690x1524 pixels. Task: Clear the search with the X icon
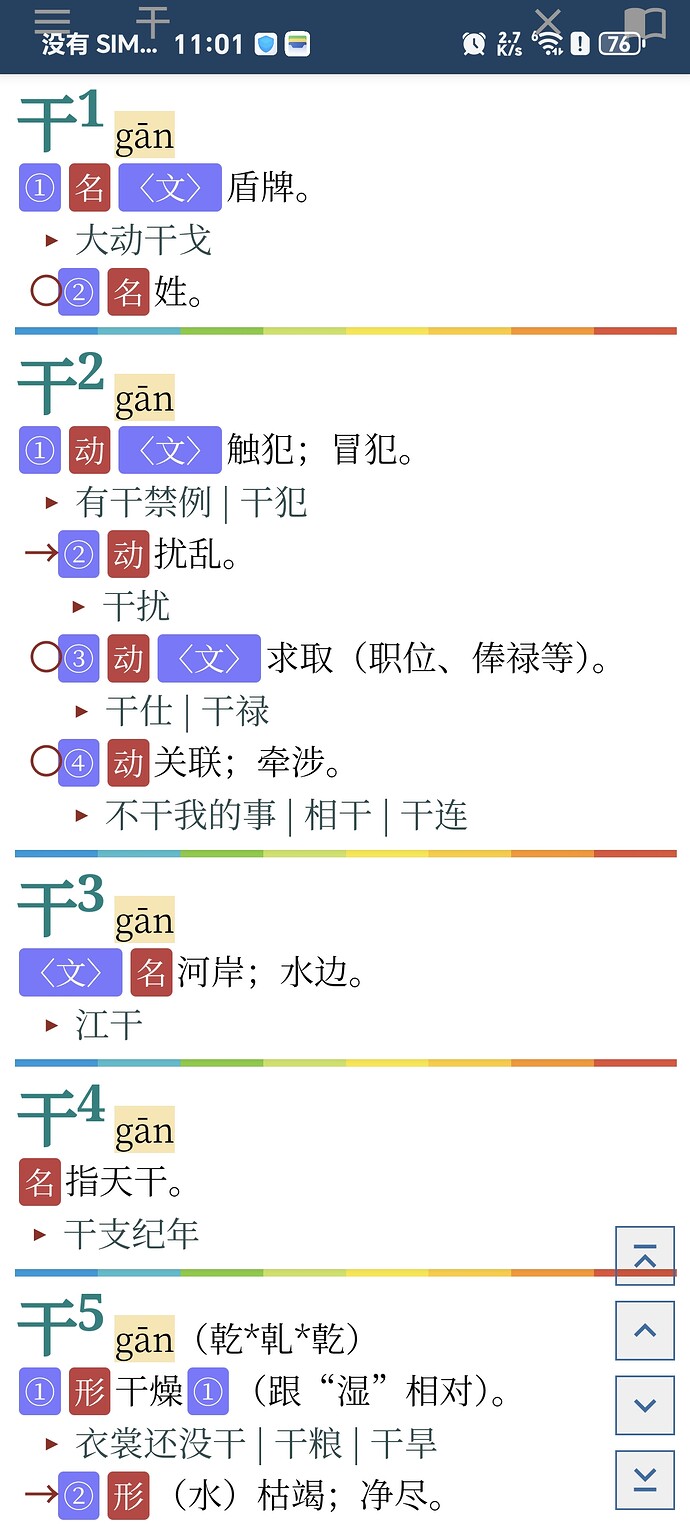coord(549,20)
